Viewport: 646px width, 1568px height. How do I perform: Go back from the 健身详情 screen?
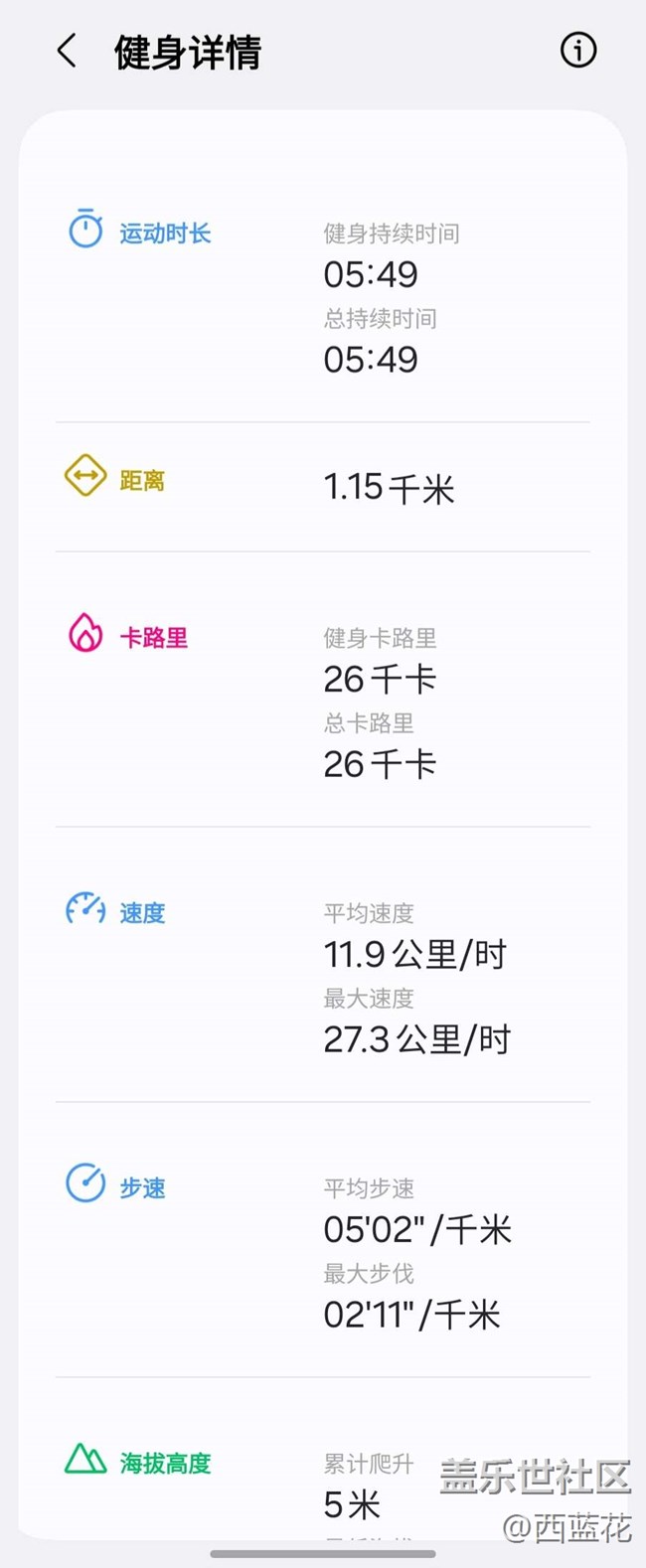click(67, 51)
